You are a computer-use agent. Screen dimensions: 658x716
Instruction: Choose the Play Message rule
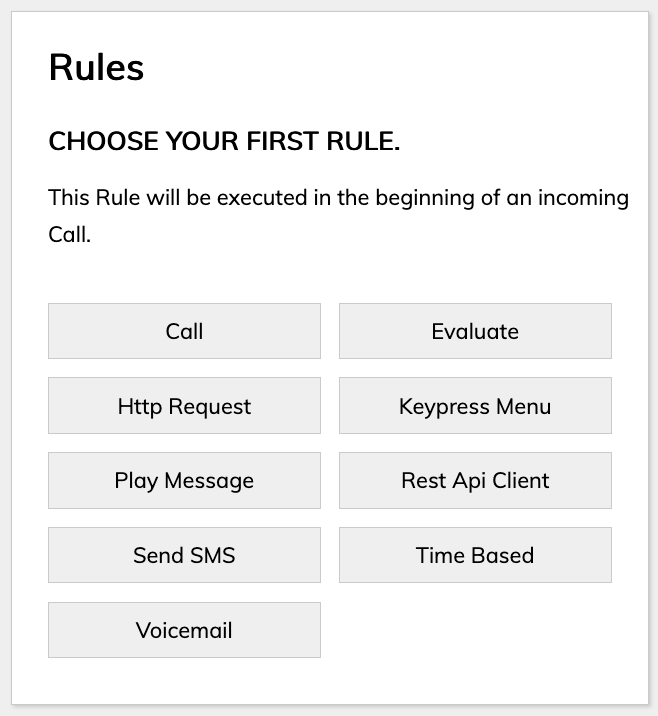tap(184, 481)
